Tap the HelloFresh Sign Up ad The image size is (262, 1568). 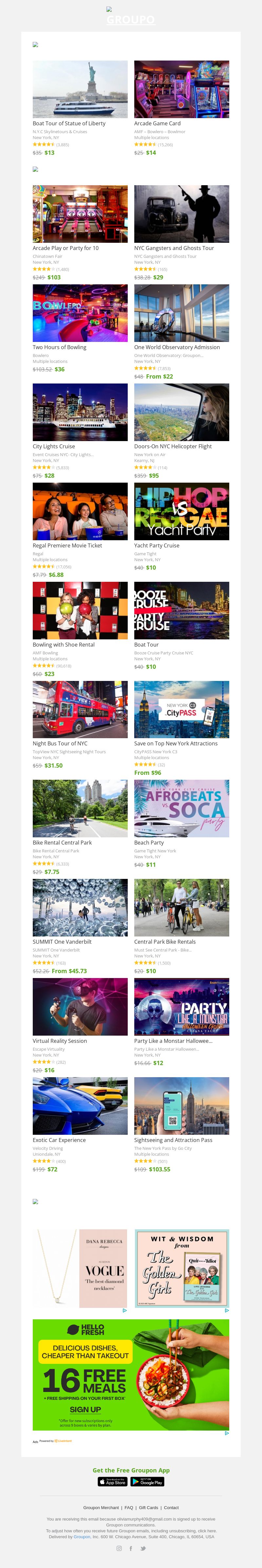tap(85, 1409)
